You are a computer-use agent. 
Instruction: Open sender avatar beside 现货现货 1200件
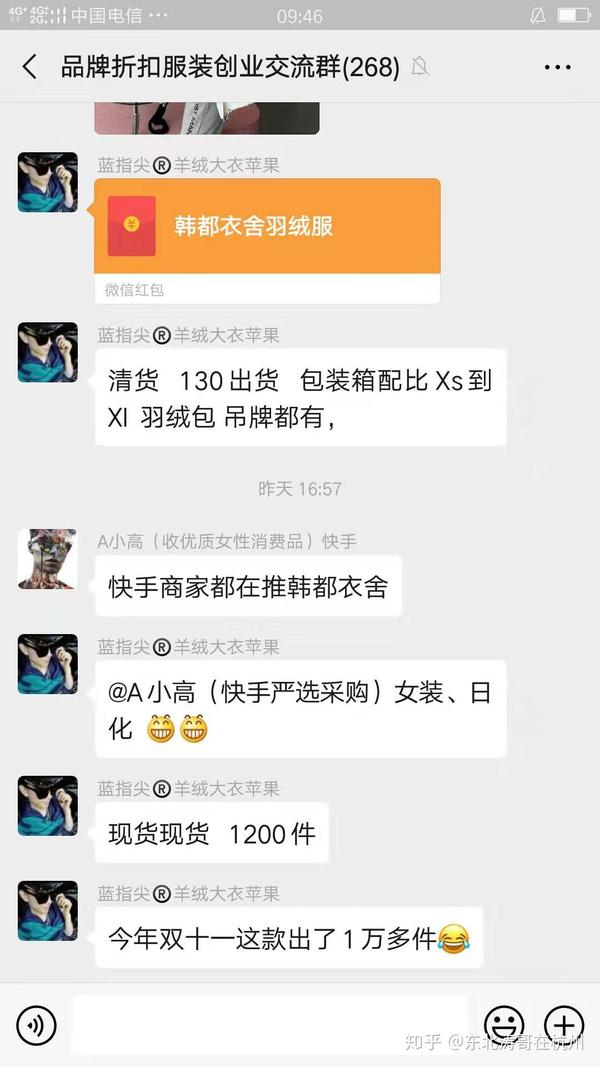tap(47, 806)
